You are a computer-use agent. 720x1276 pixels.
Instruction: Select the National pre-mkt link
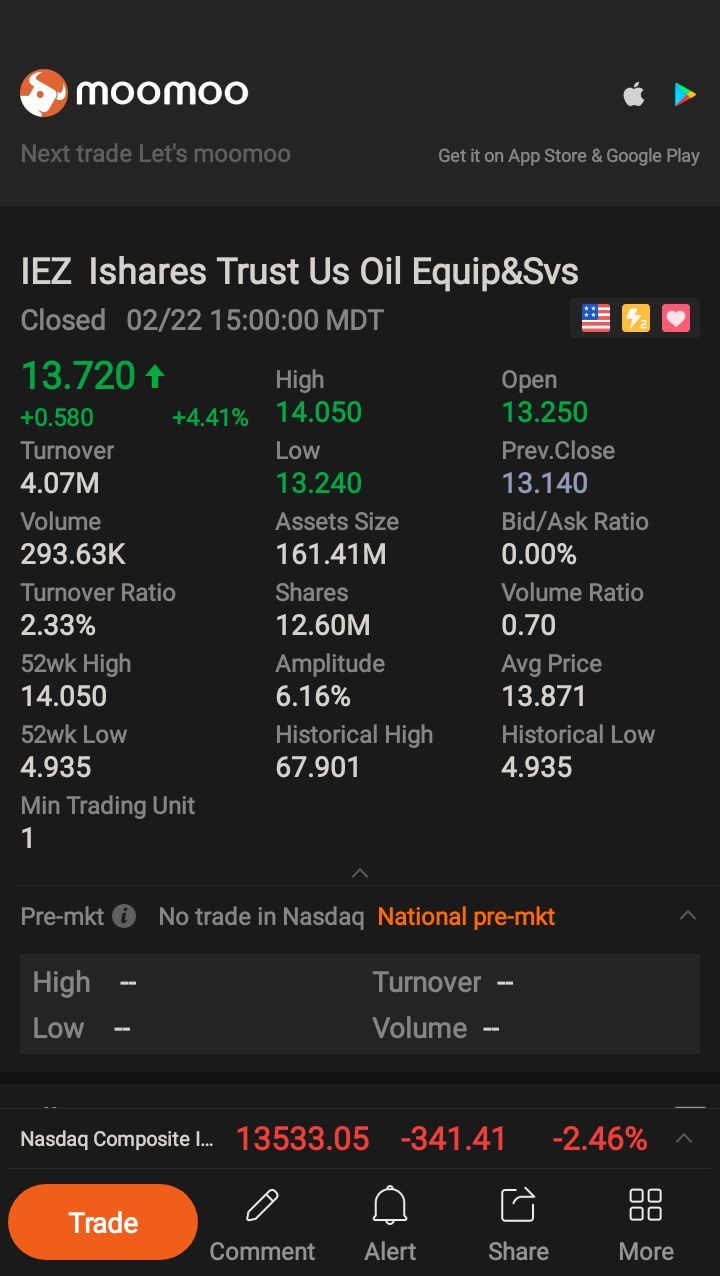point(466,917)
